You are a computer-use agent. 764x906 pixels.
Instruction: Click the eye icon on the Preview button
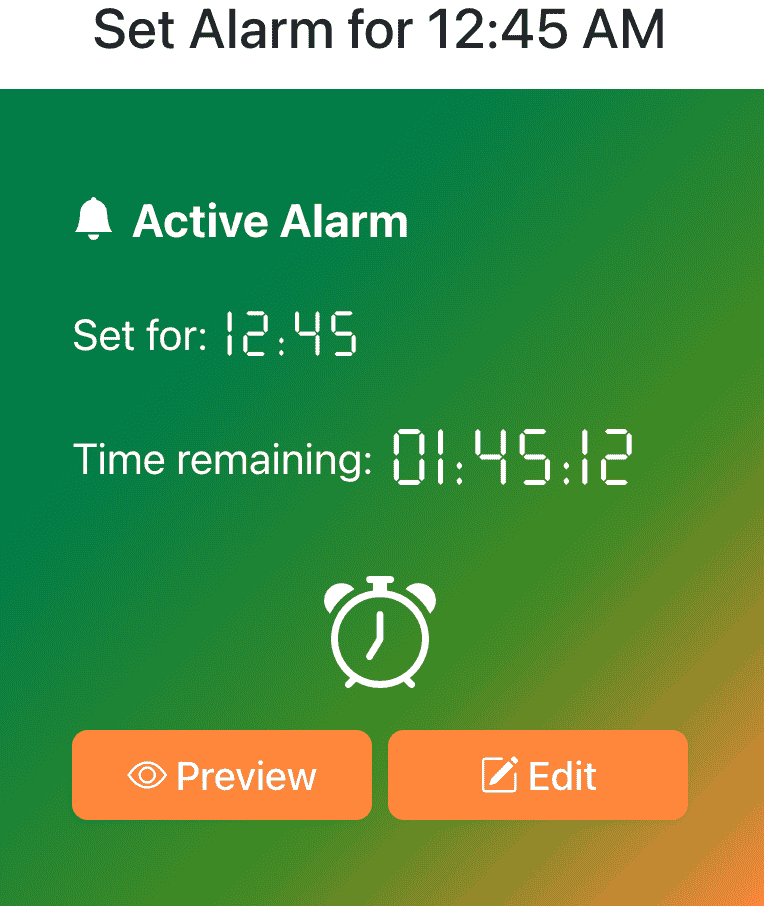click(x=148, y=775)
